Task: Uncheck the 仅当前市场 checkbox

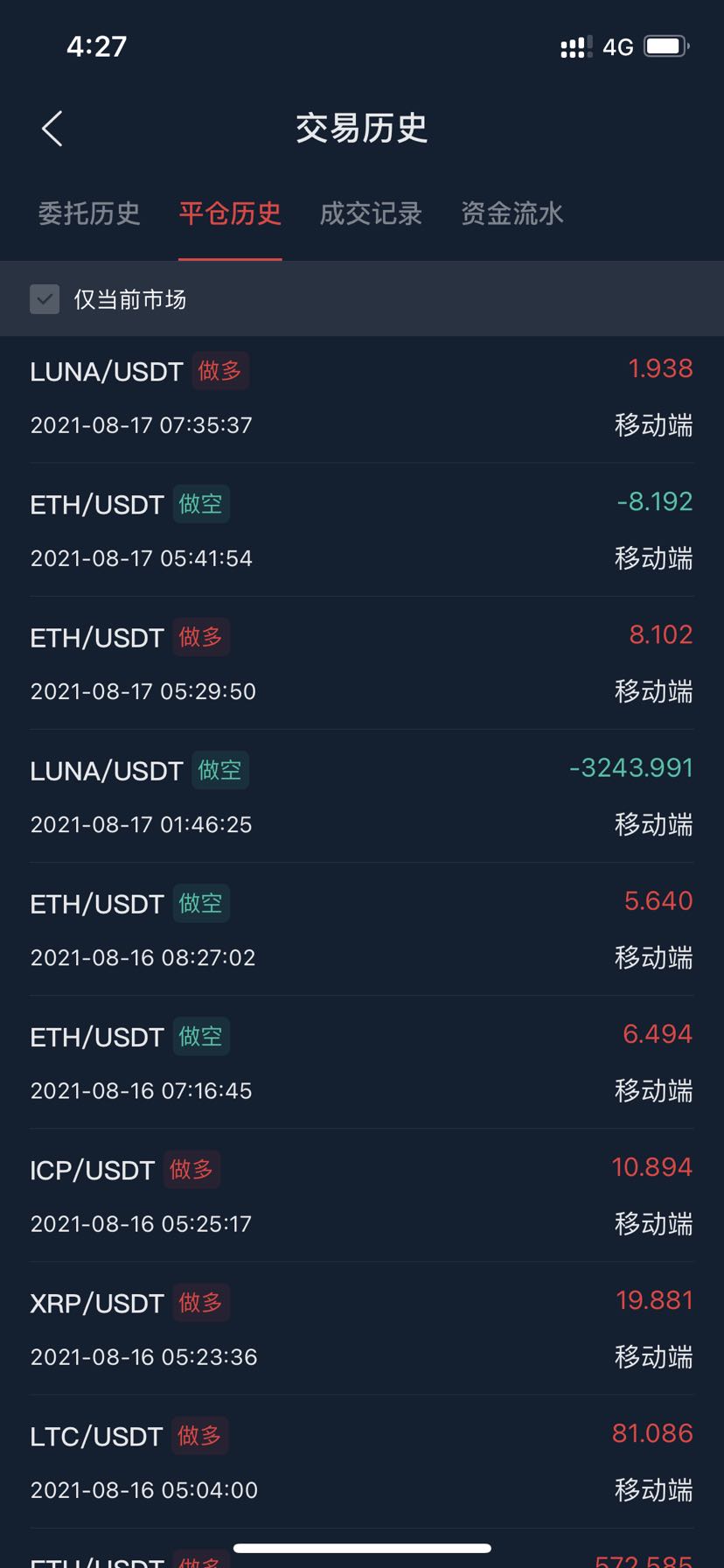Action: click(45, 299)
